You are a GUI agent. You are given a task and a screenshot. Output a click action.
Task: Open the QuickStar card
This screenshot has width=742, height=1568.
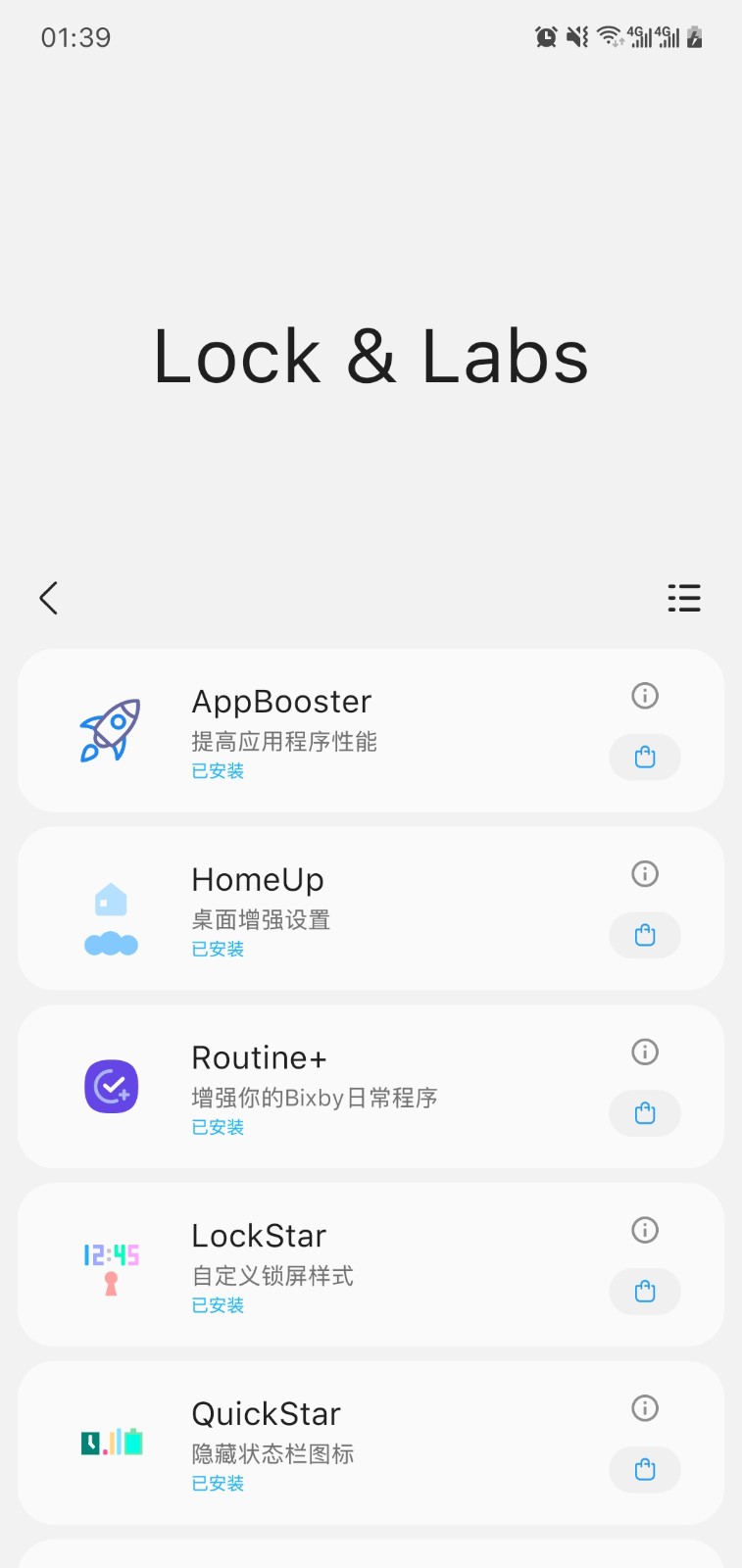click(371, 1444)
